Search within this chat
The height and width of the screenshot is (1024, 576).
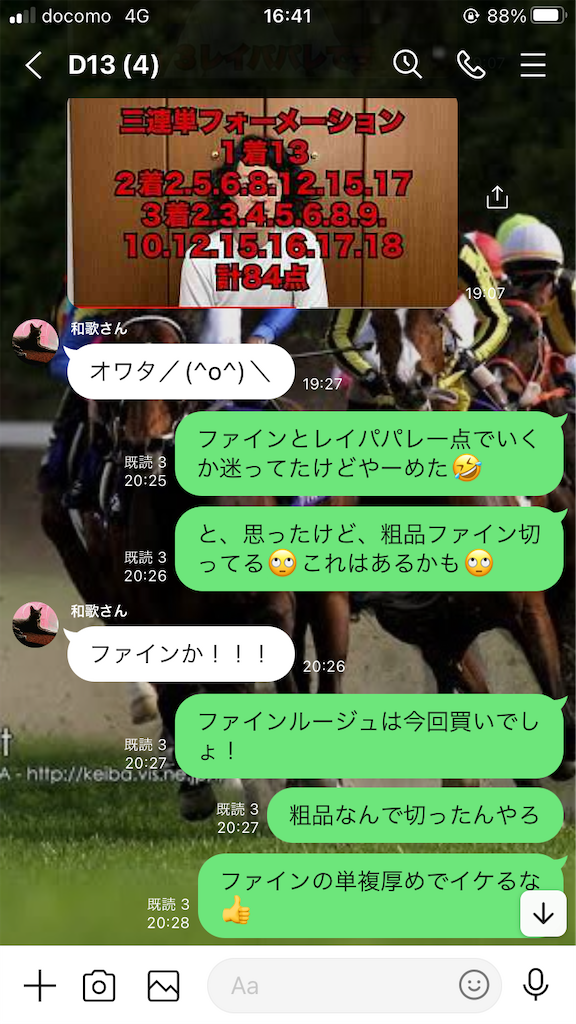coord(408,65)
